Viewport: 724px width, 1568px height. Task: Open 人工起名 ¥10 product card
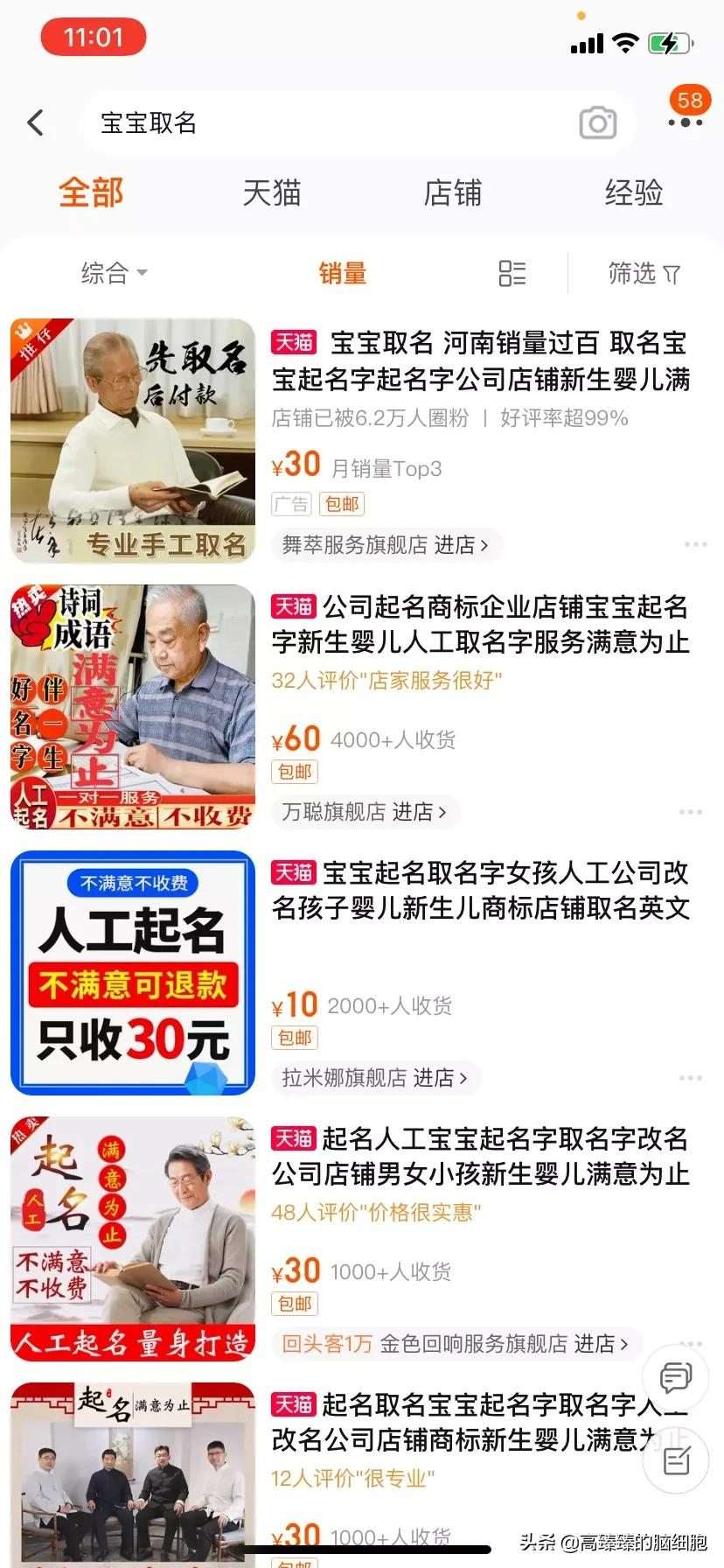coord(133,972)
